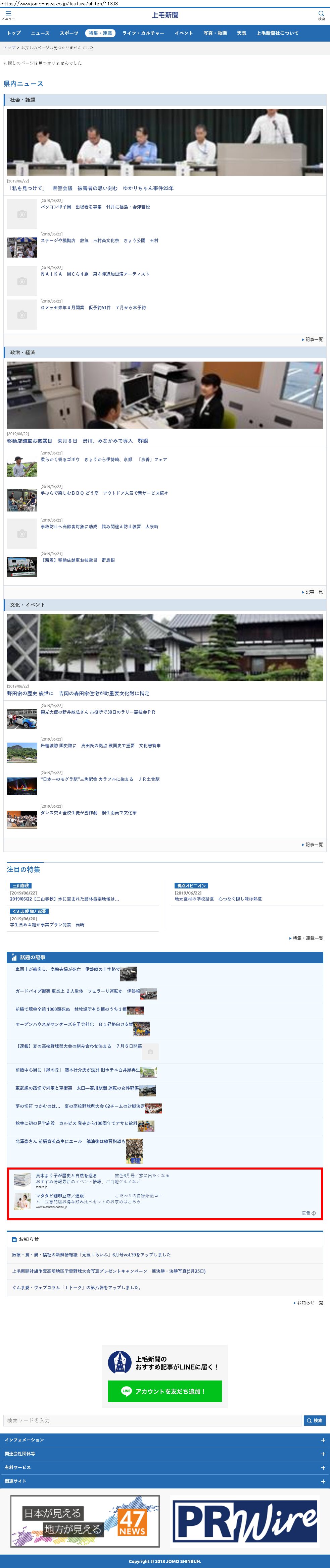Open 移動店舗車お披露目 lead article
The height and width of the screenshot is (1568, 330).
77,441
